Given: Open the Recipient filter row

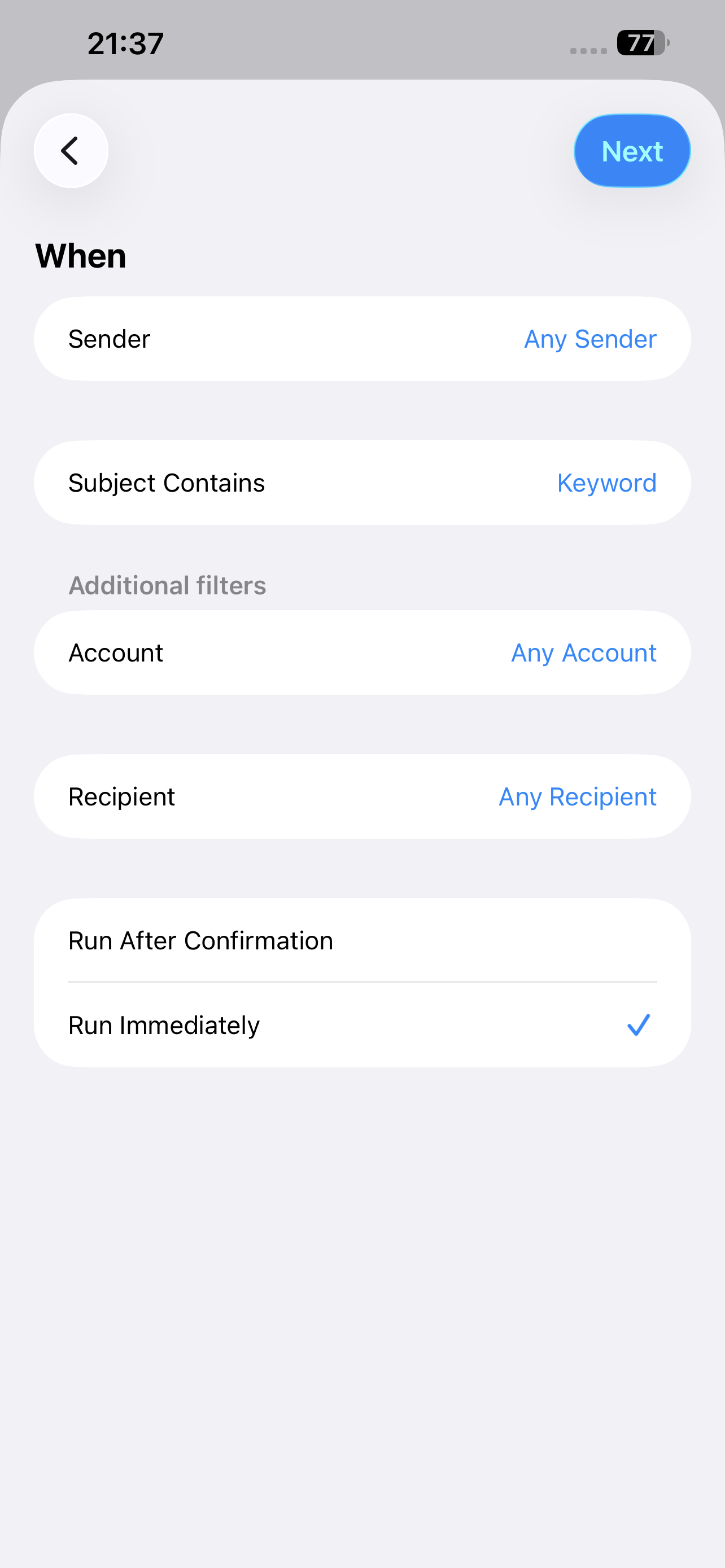Looking at the screenshot, I should click(362, 797).
